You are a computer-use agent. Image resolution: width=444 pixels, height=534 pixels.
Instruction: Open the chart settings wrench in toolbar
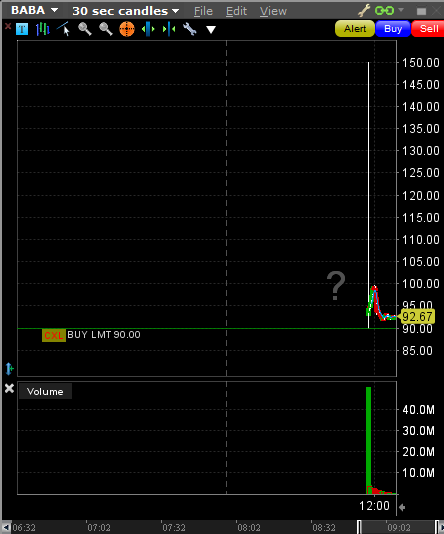click(190, 29)
